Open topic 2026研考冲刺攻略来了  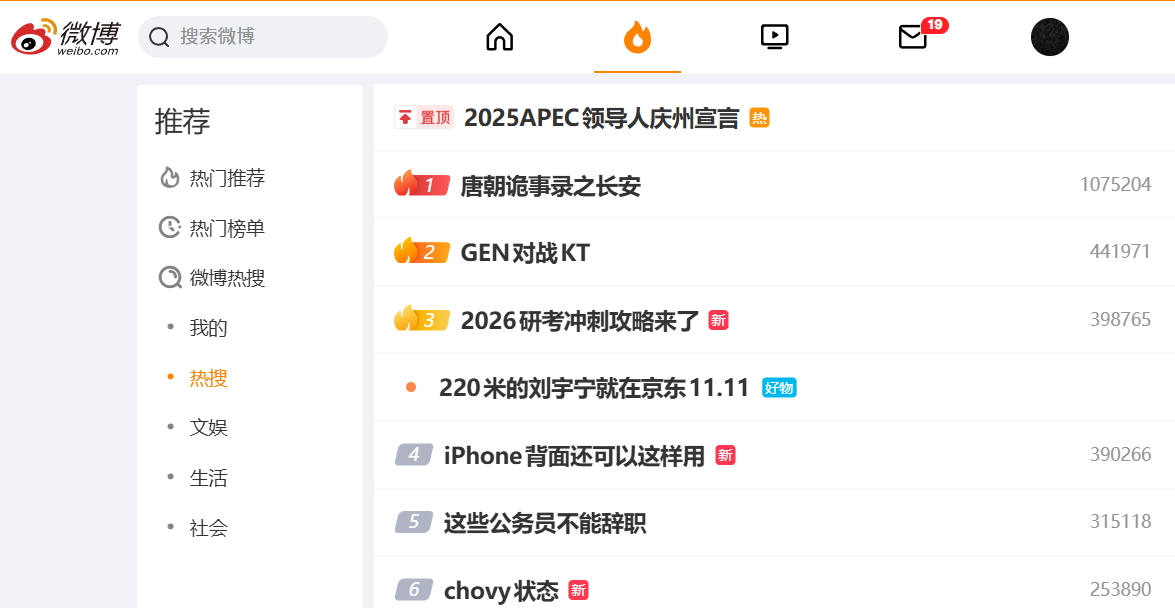click(x=580, y=321)
